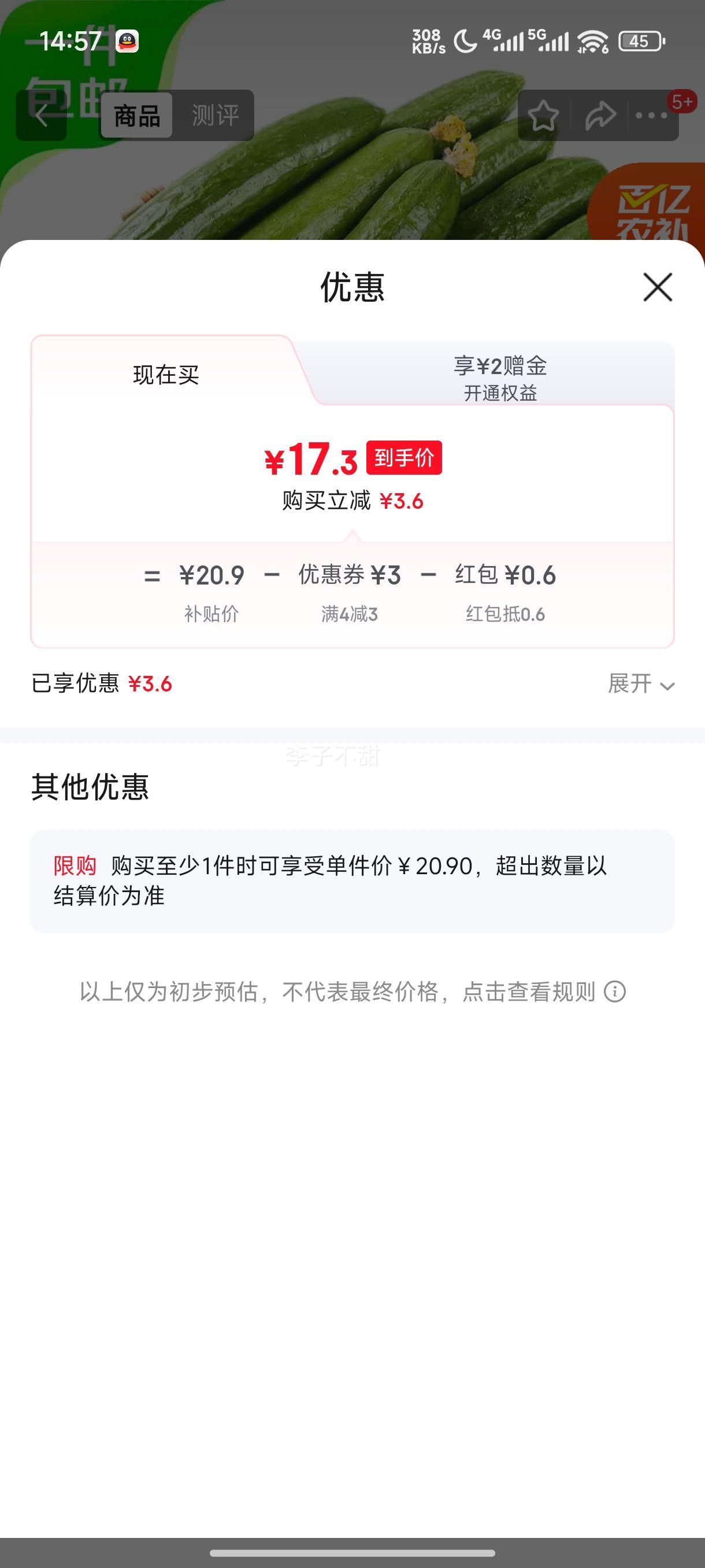The image size is (705, 1568).
Task: Close the 优惠 discount popup with the X
Action: 659,288
